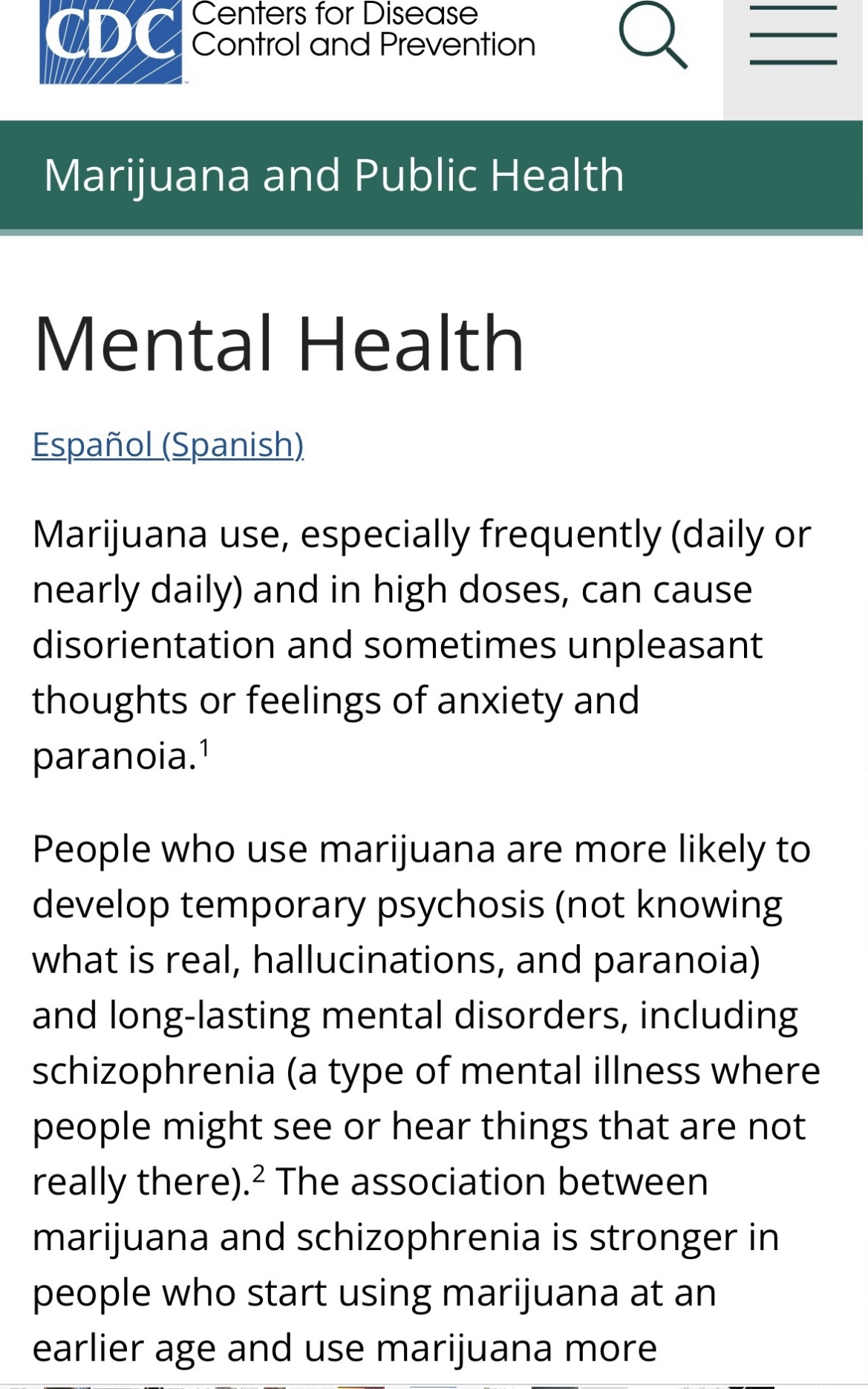Open Marijuana and Public Health section
Viewport: 868px width, 1389px height.
coord(333,175)
